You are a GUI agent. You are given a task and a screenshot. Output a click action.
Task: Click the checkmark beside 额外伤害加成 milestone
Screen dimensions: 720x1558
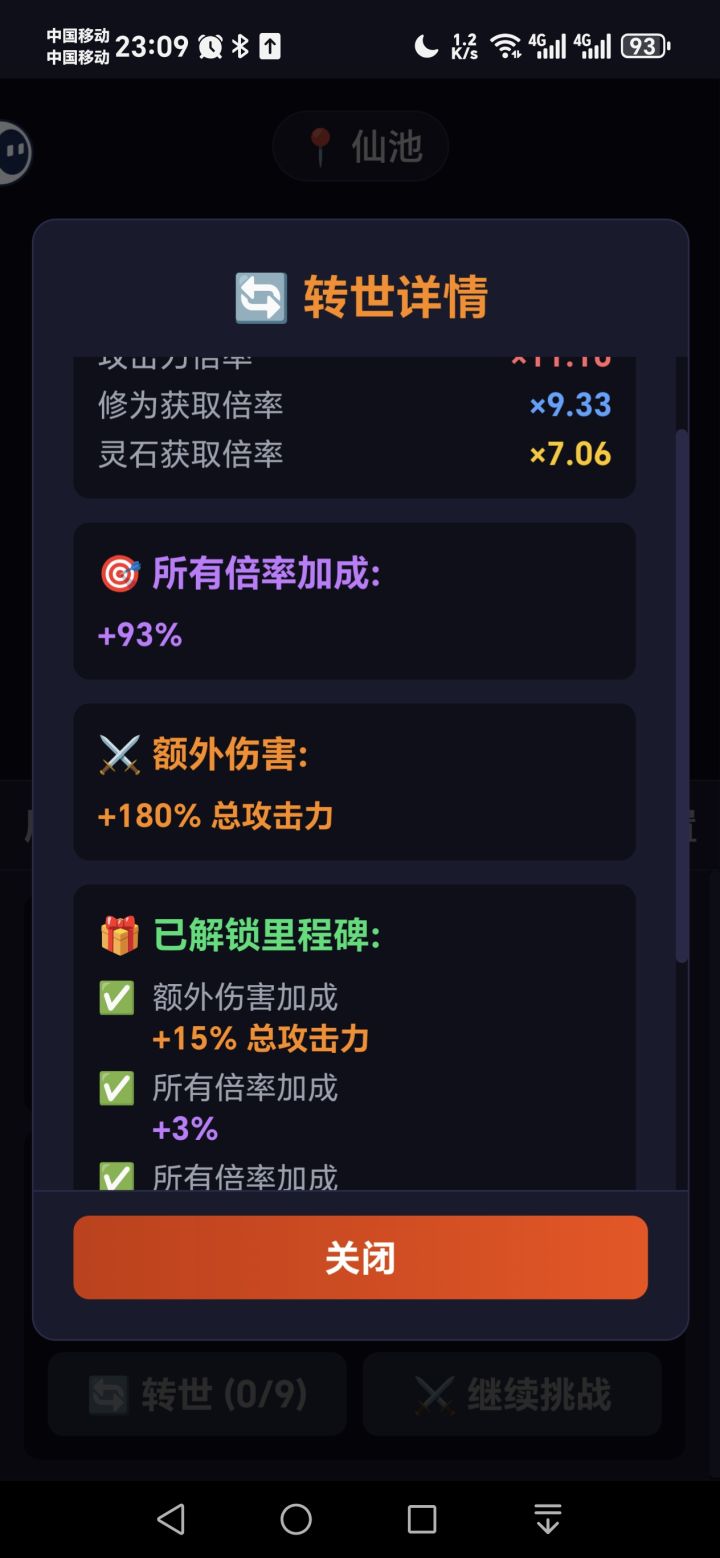(116, 998)
